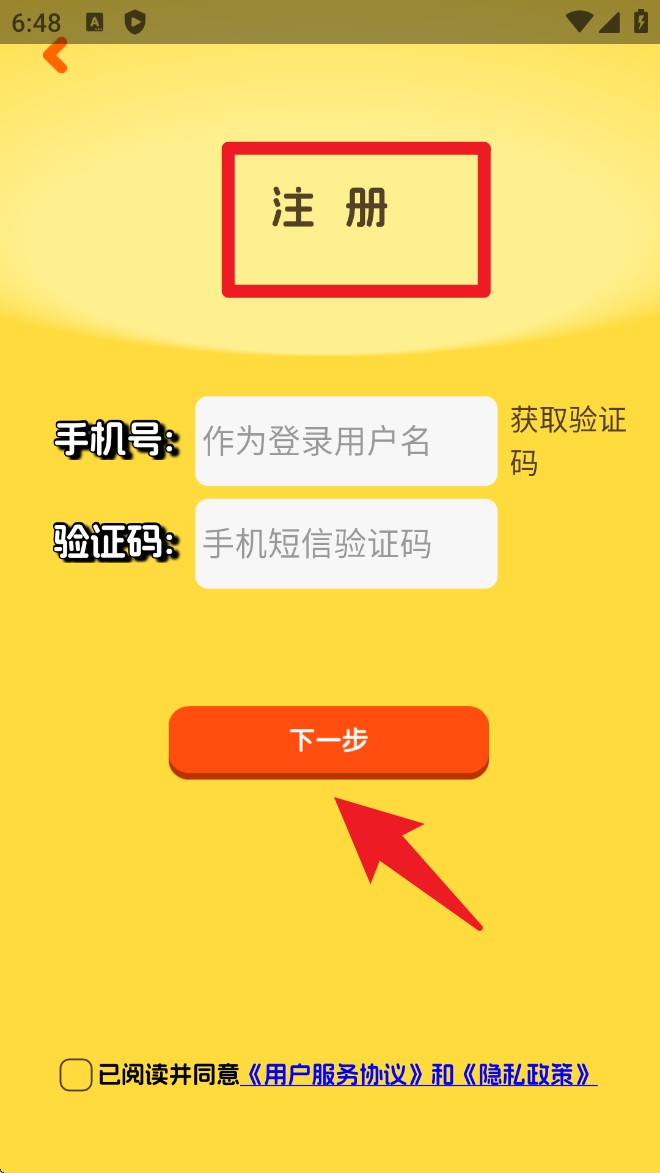
Task: Go back using the orange arrow
Action: tap(55, 56)
